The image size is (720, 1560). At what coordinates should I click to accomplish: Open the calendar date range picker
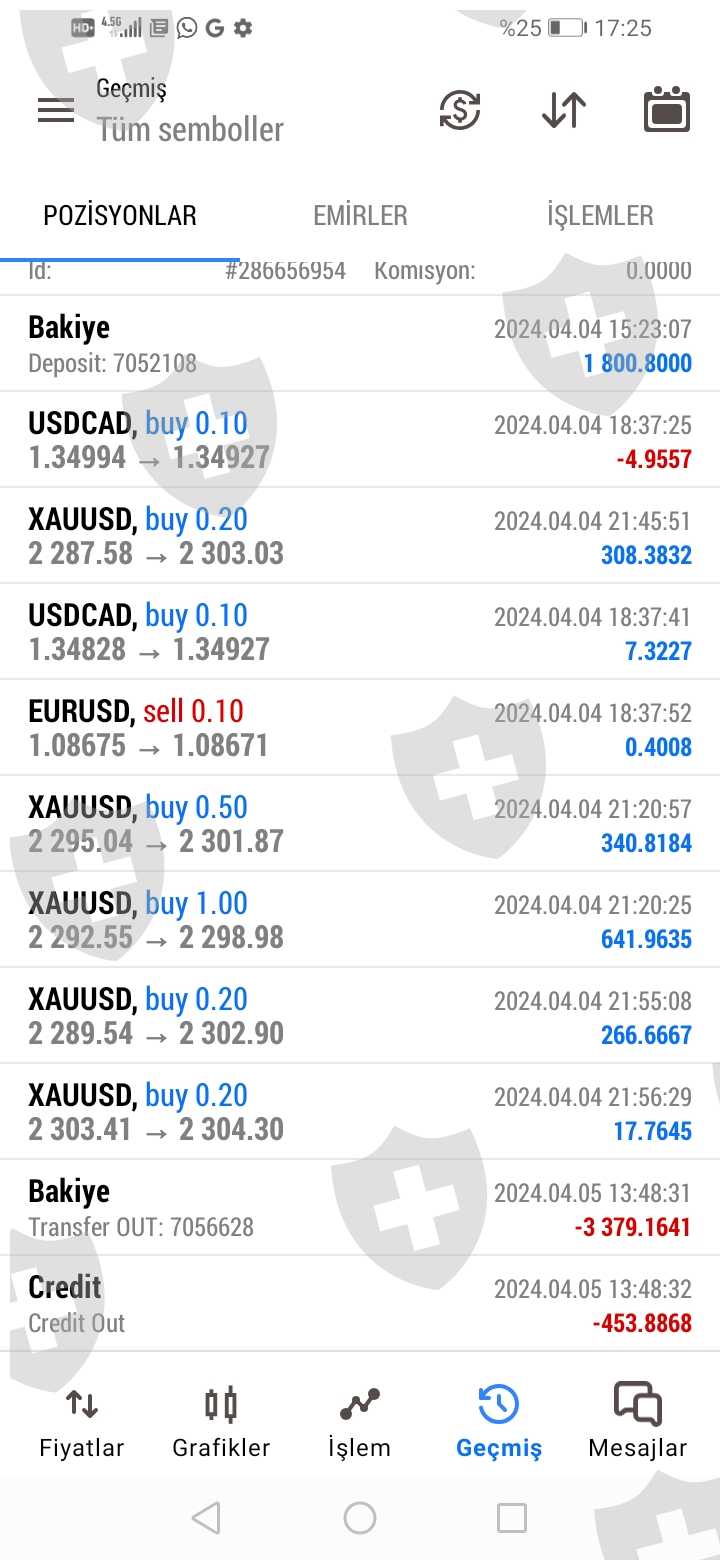point(666,110)
